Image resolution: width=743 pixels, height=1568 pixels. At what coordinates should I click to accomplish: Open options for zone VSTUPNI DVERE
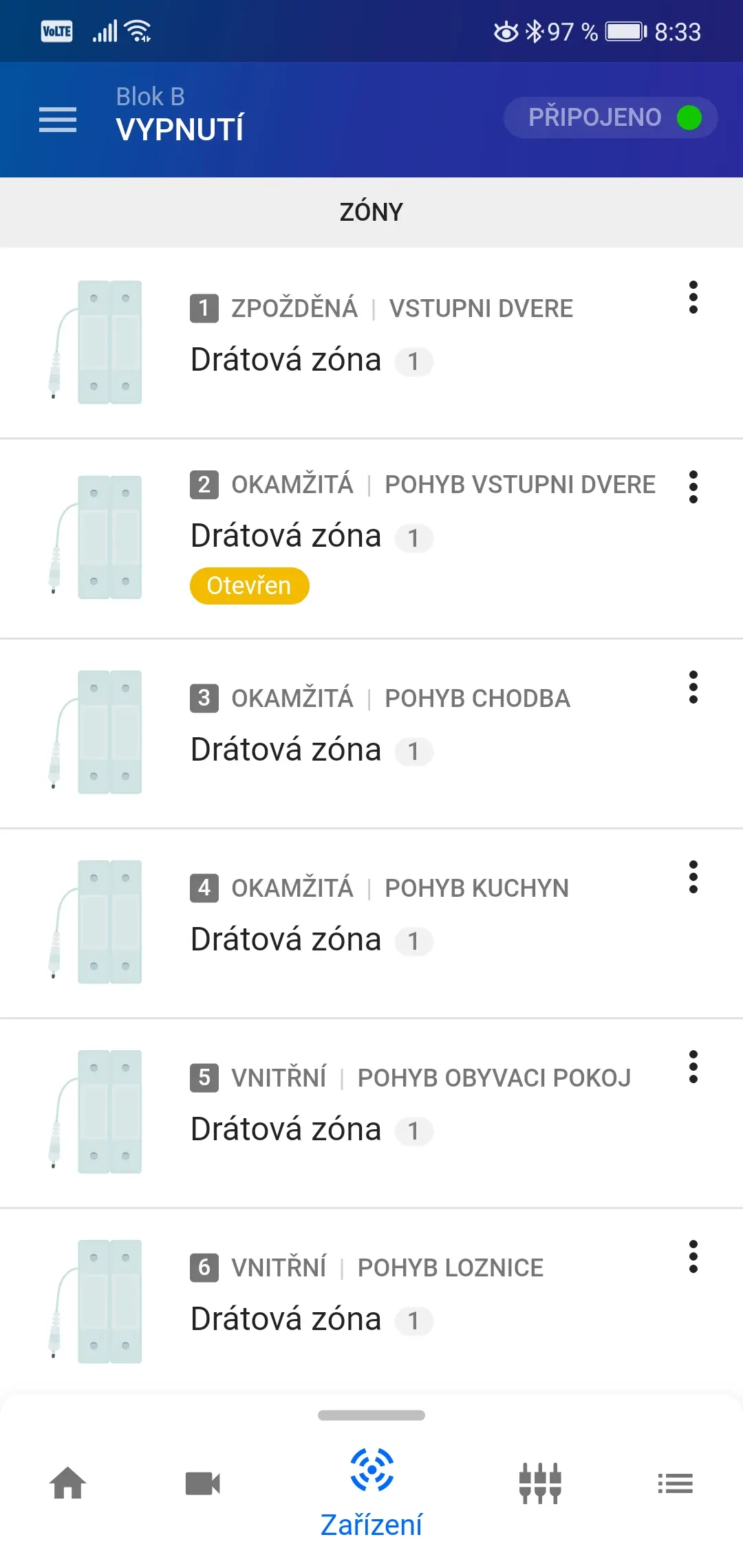[x=693, y=298]
